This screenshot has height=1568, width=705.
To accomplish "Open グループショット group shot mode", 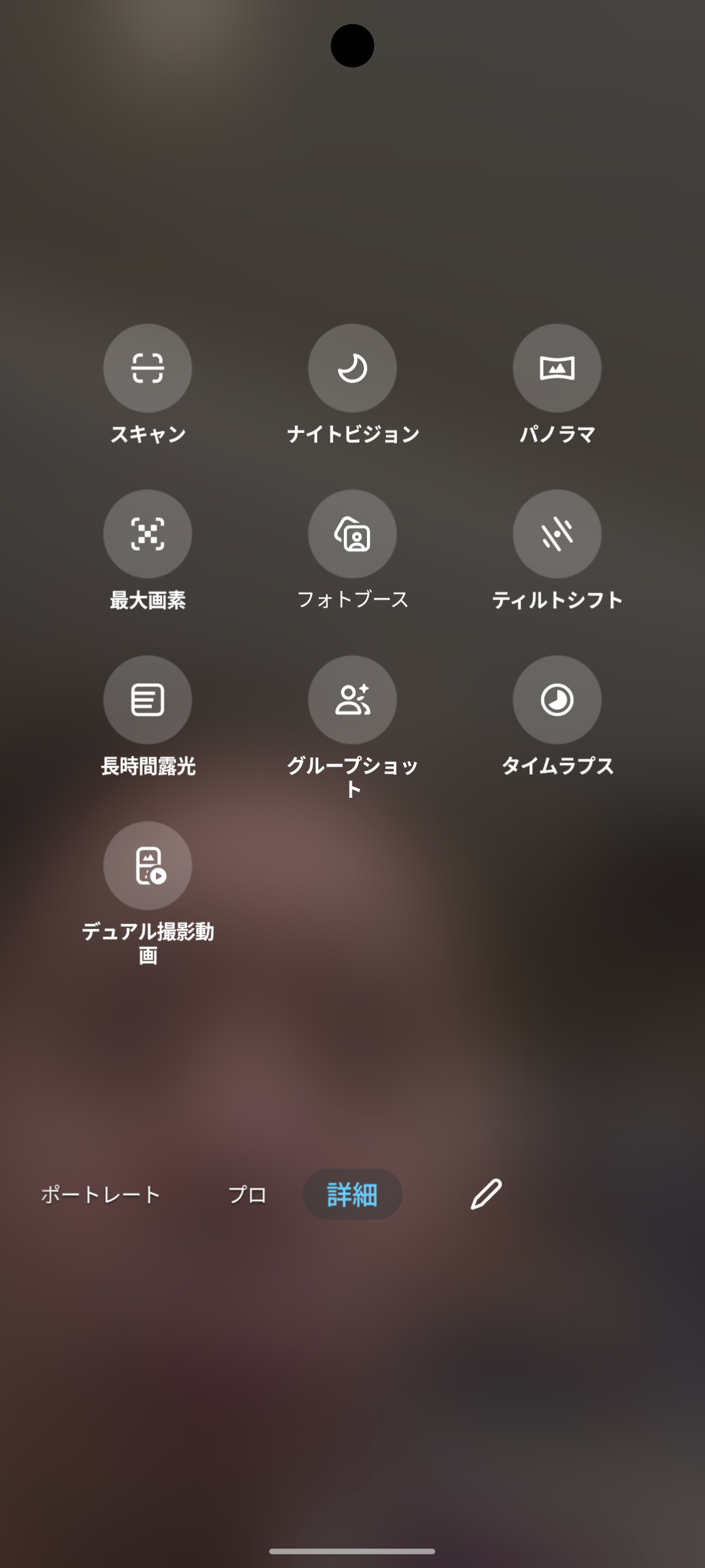I will (352, 700).
